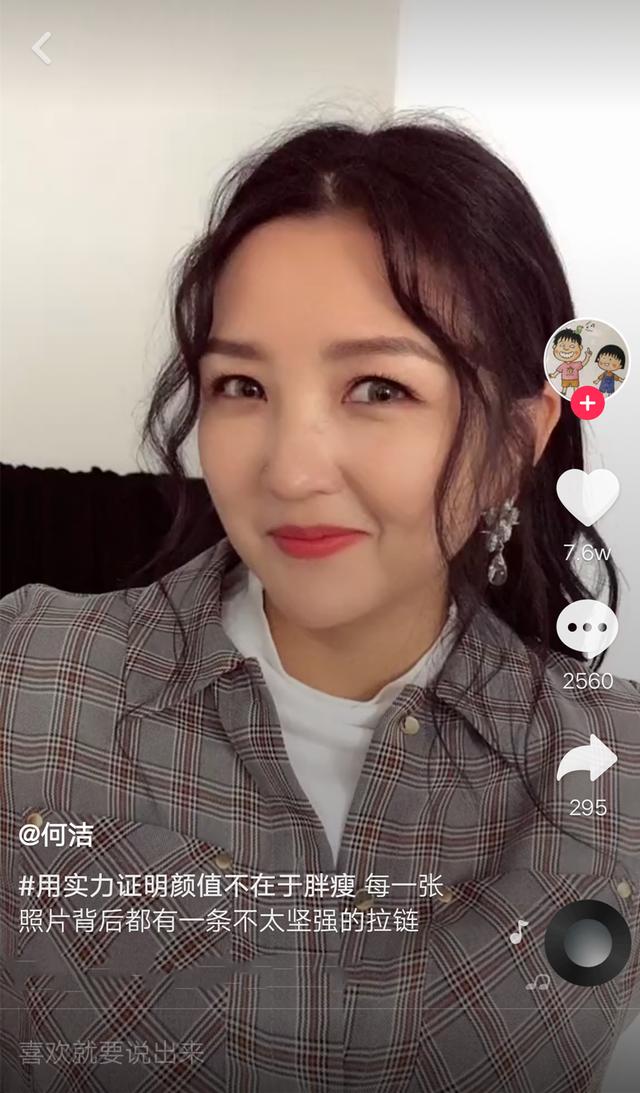Screen dimensions: 640x1093
Task: Like this video with the heart
Action: click(x=587, y=496)
